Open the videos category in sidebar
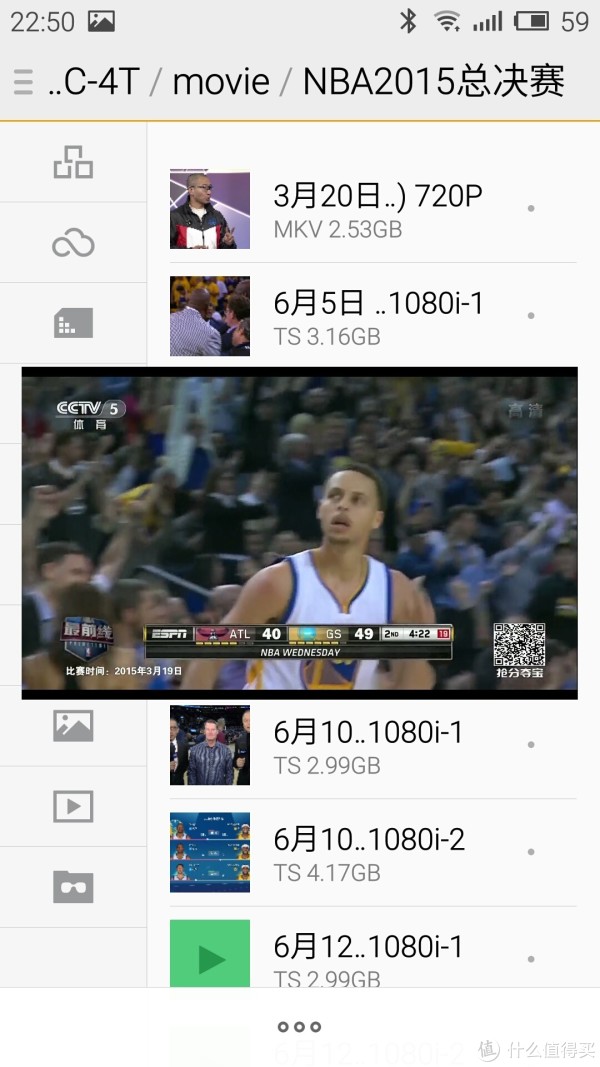This screenshot has width=600, height=1067. tap(73, 806)
